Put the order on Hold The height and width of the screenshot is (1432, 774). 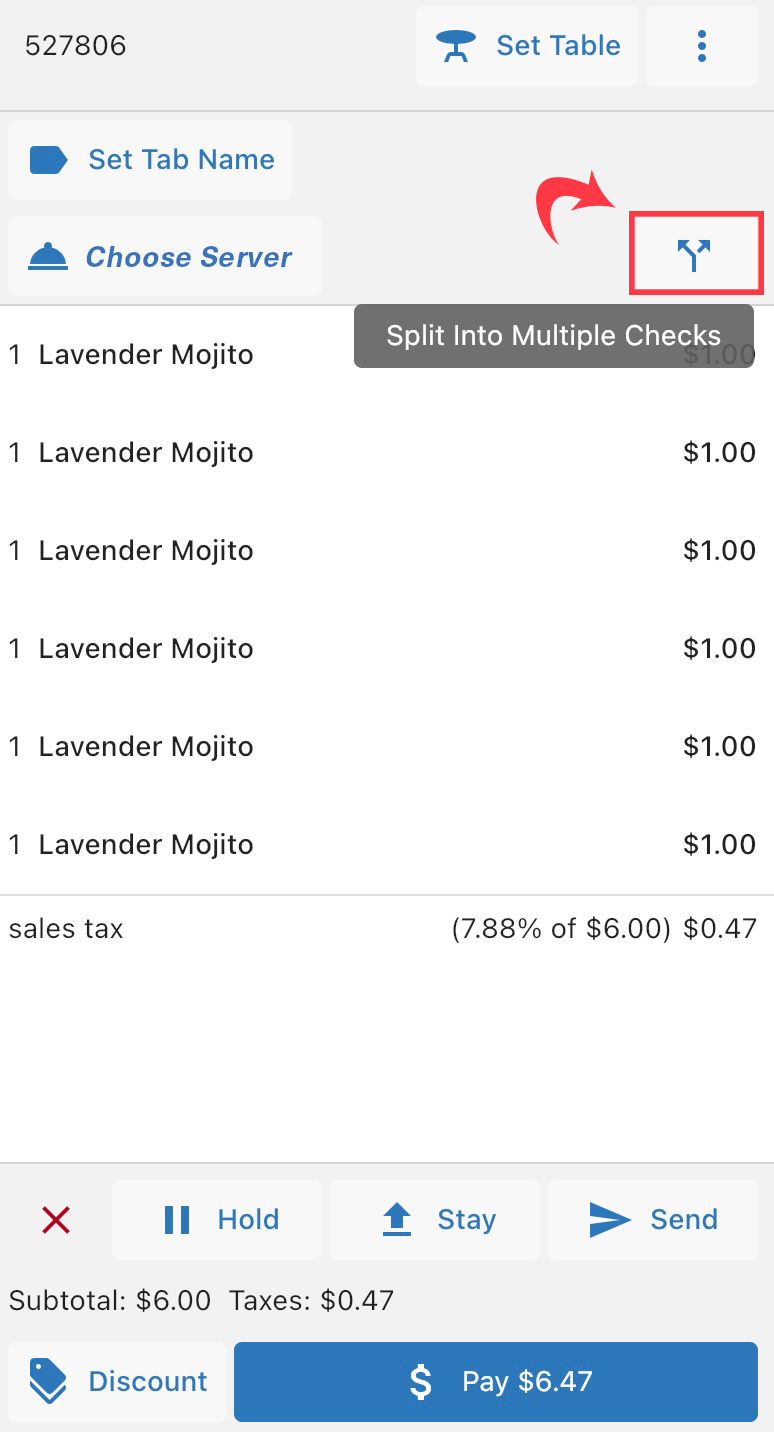pos(217,1219)
